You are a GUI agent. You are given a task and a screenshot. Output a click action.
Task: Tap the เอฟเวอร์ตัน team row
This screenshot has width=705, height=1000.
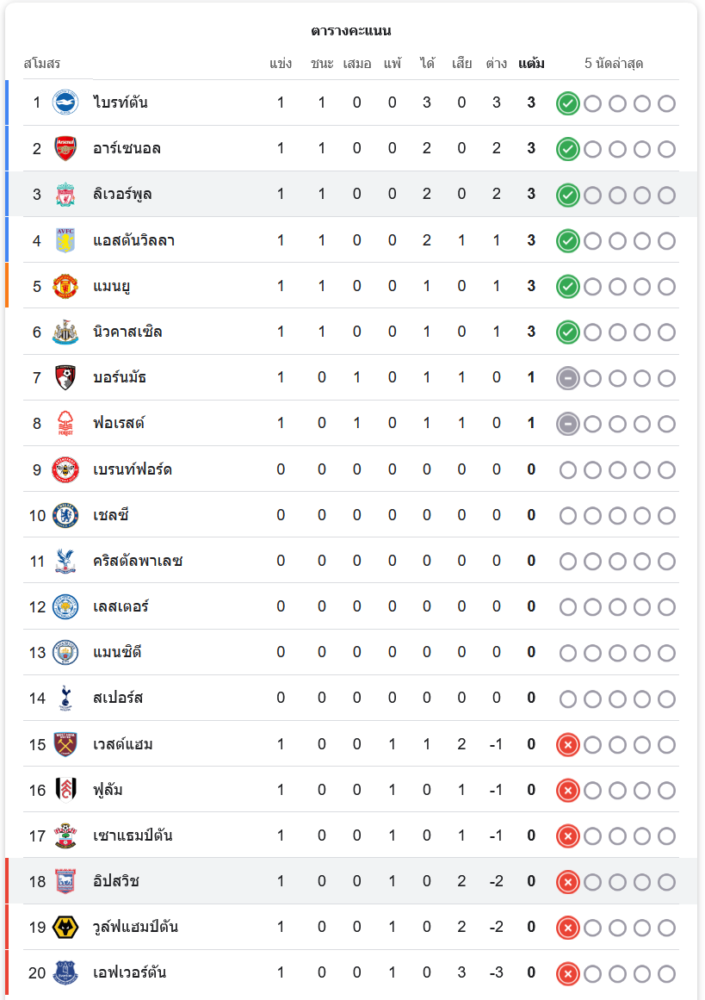[129, 973]
